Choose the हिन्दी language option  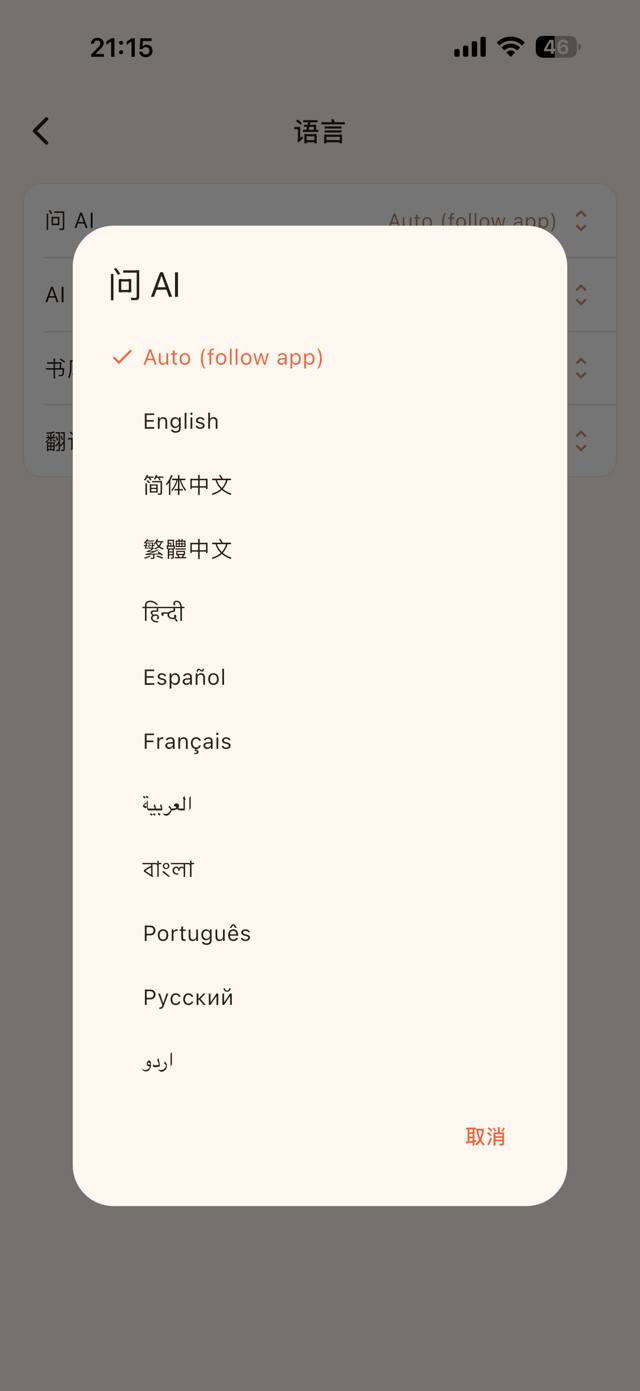[319, 613]
